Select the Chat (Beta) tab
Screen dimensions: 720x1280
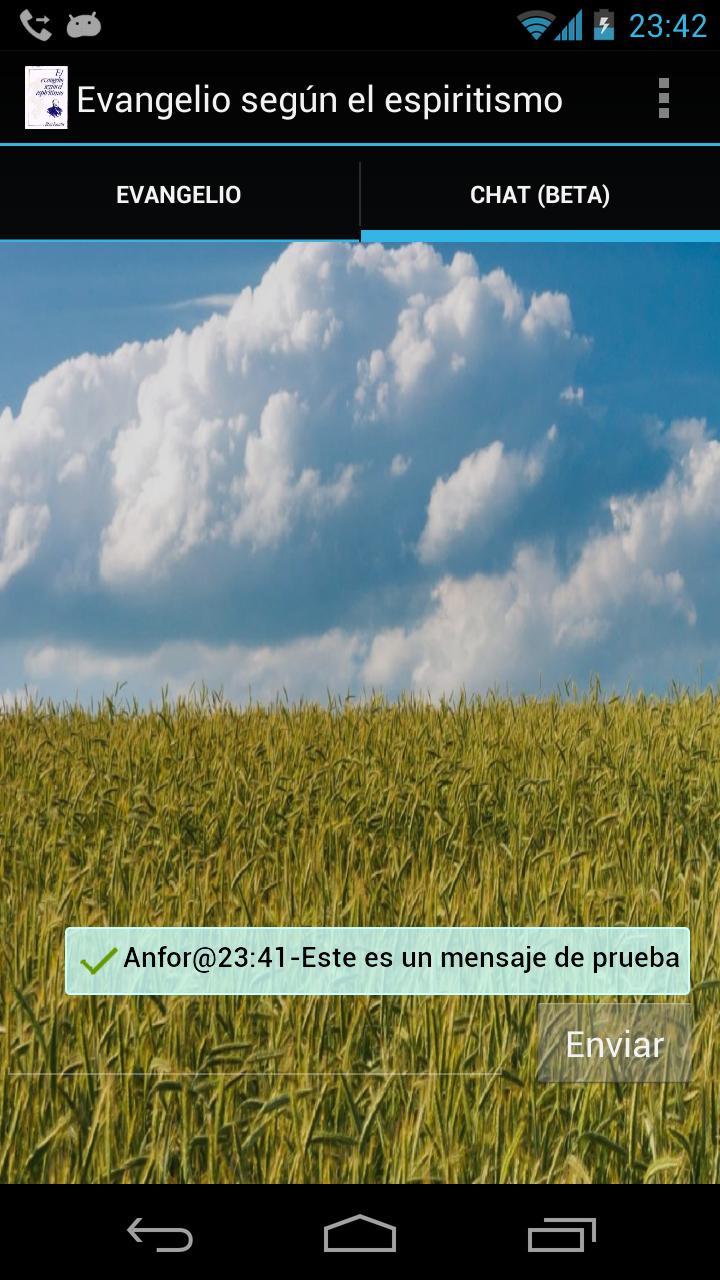[540, 195]
